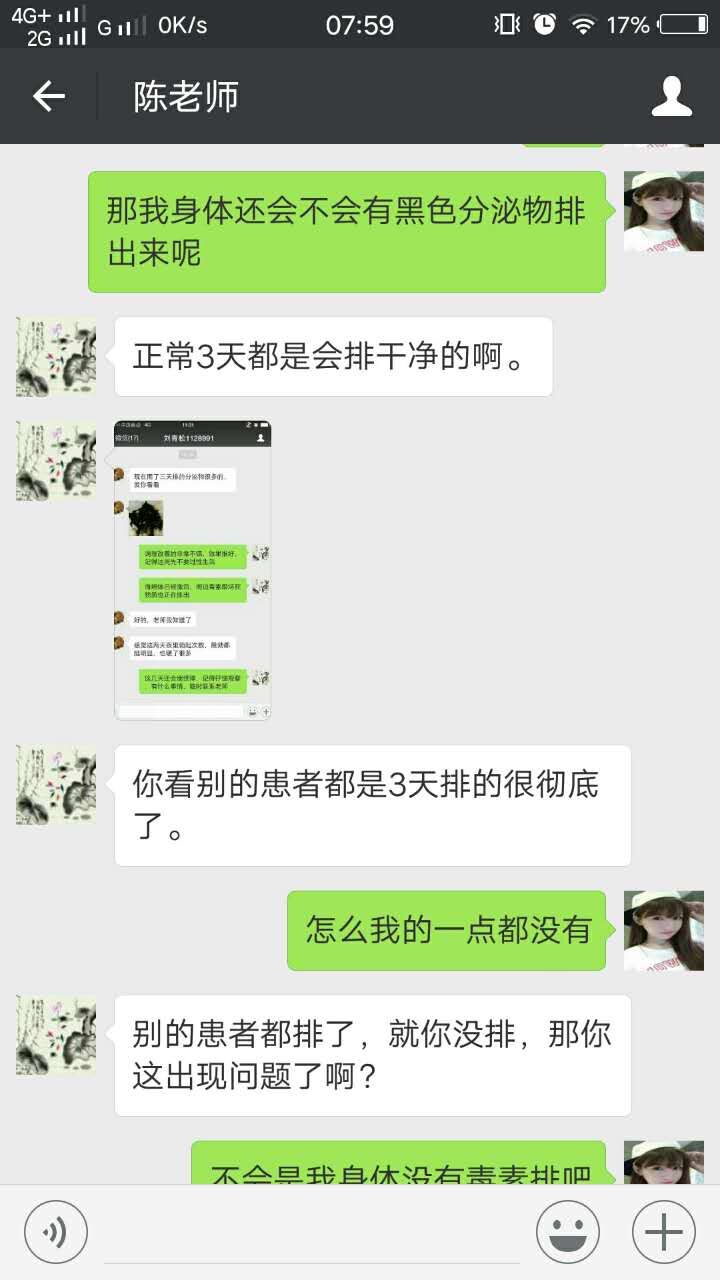Open the plus attachment menu
Image resolution: width=720 pixels, height=1280 pixels.
663,1231
